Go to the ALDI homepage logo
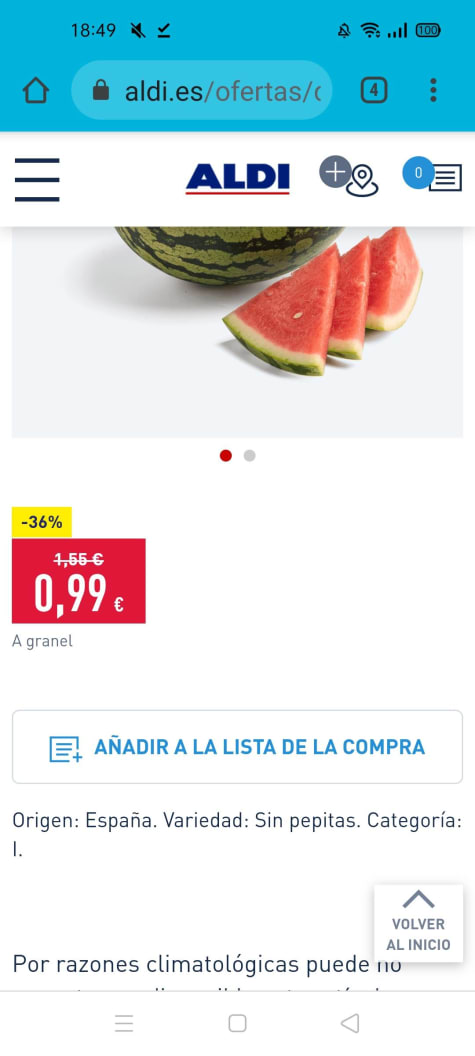 click(238, 179)
